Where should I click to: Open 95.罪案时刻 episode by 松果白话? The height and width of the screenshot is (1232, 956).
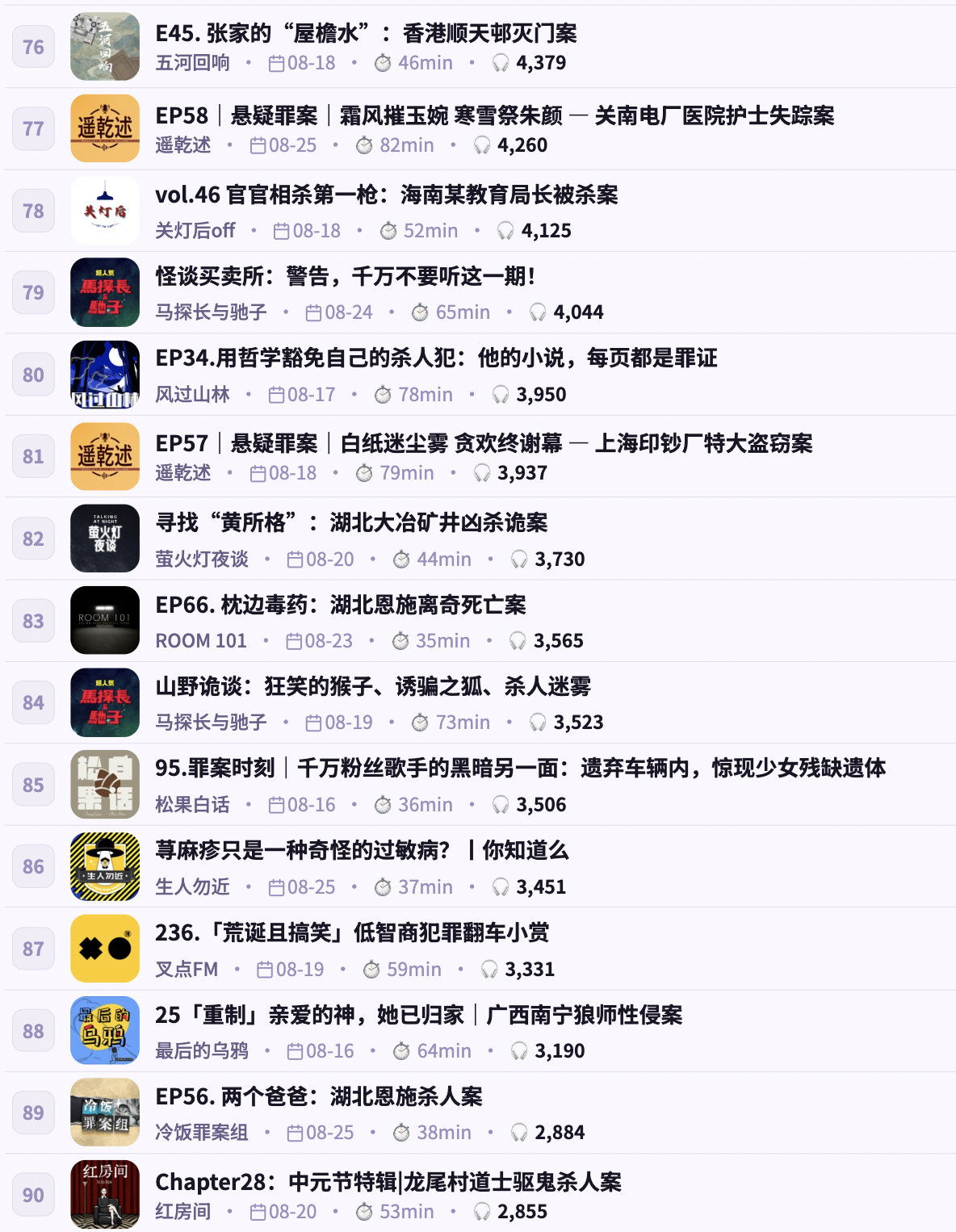(520, 768)
